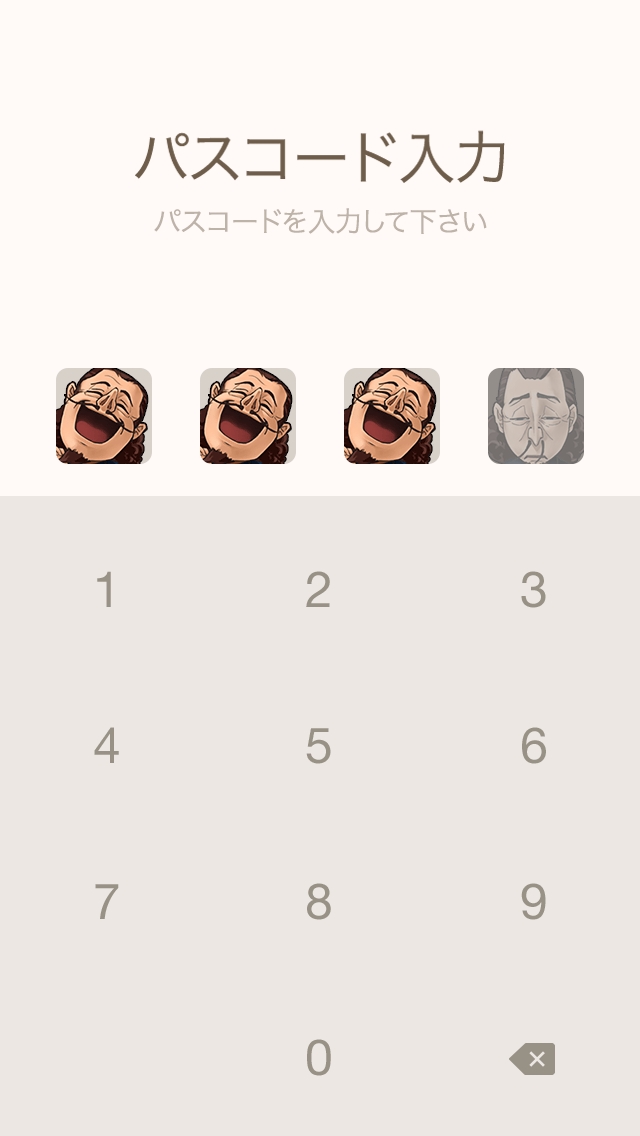
Task: Enter digit 5 on the keypad
Action: 318,746
